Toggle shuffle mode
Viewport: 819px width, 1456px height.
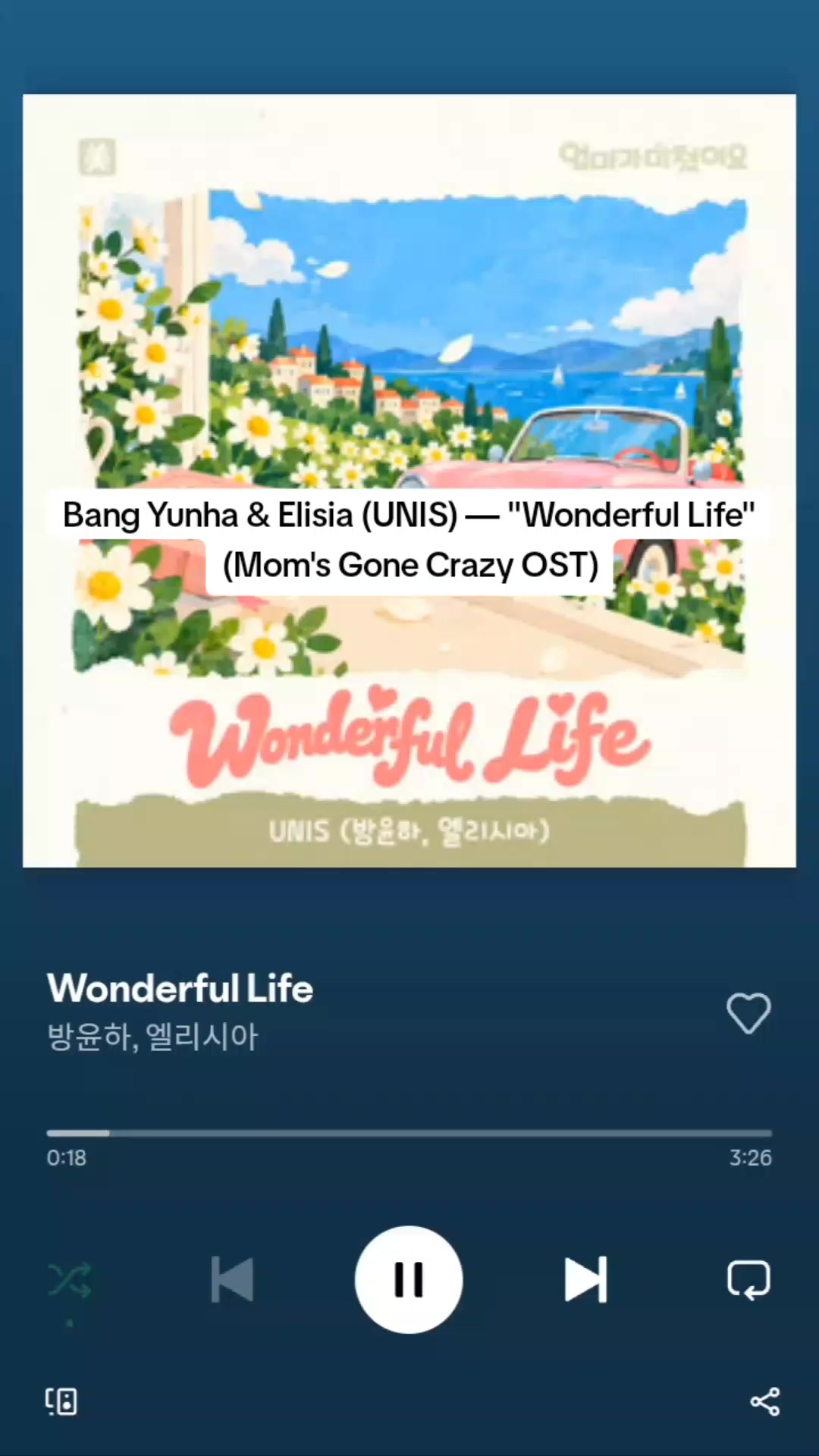click(x=70, y=1280)
